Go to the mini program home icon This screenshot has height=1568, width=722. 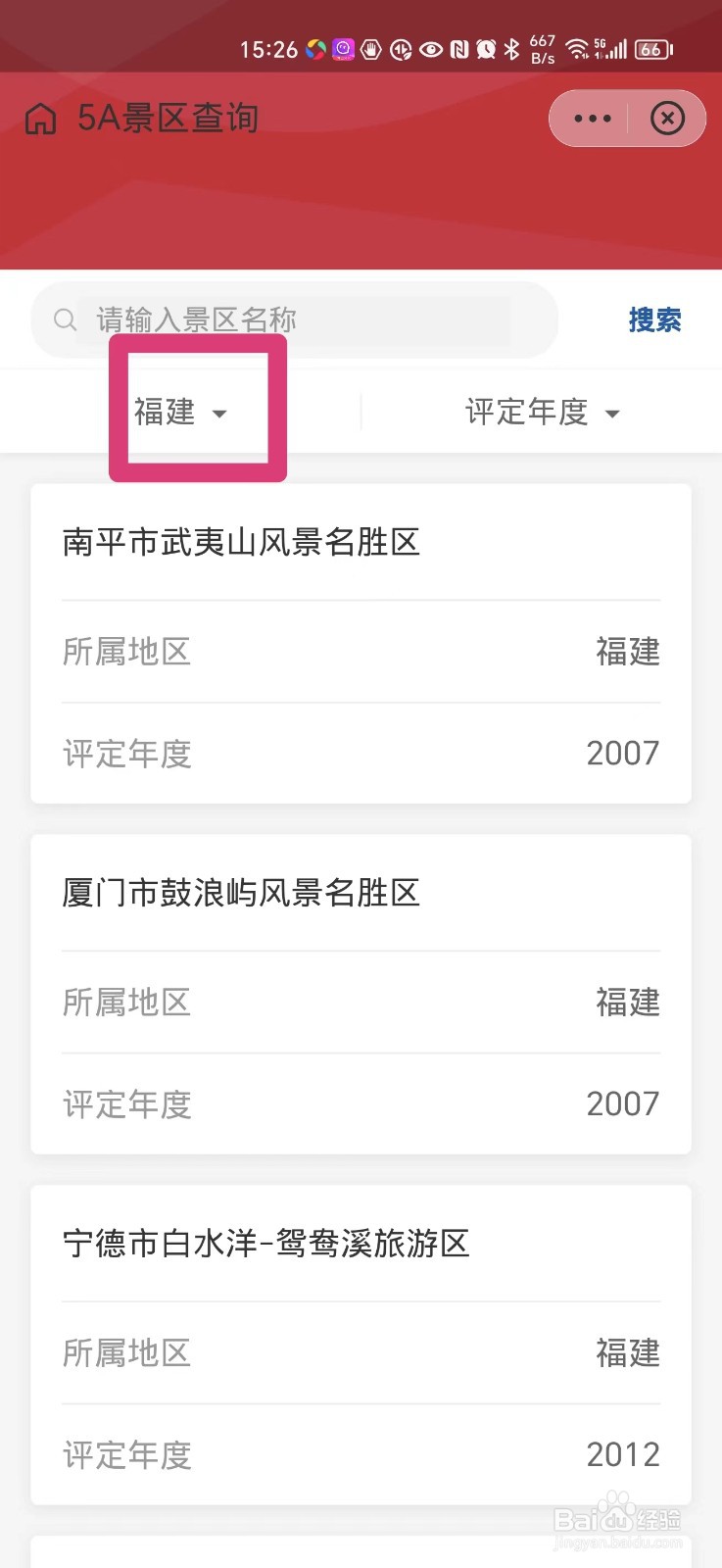40,120
